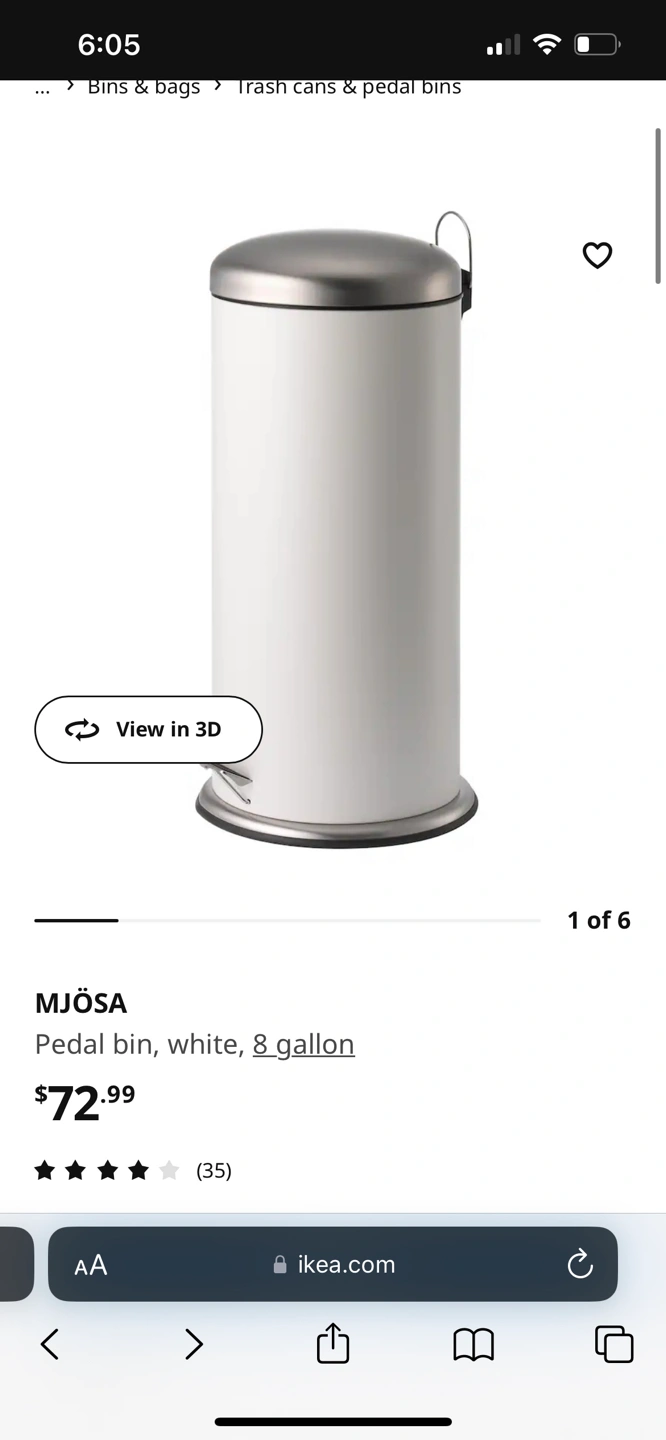Open the star rating reviews (35)
The width and height of the screenshot is (666, 1440).
(132, 1170)
